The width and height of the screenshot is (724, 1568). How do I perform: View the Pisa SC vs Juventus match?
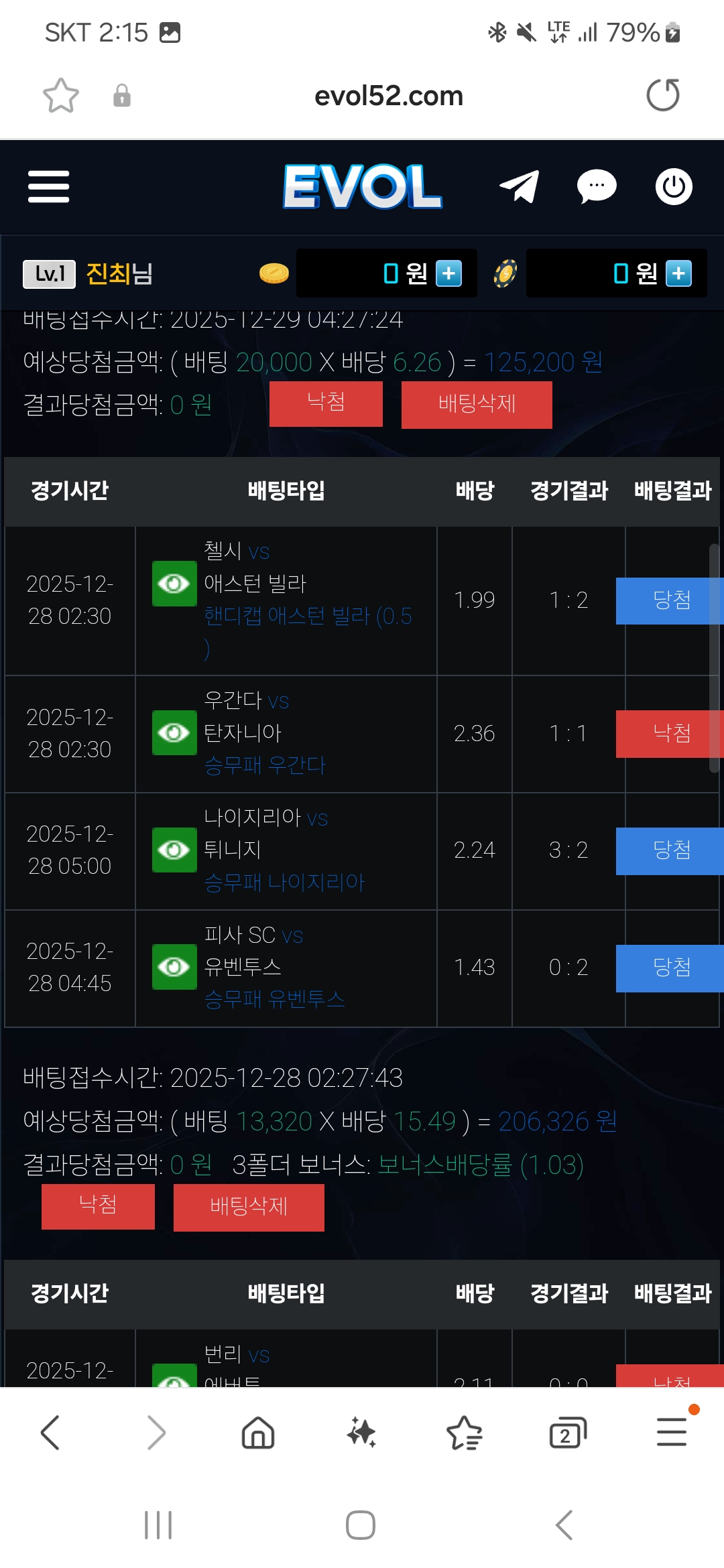click(x=174, y=967)
